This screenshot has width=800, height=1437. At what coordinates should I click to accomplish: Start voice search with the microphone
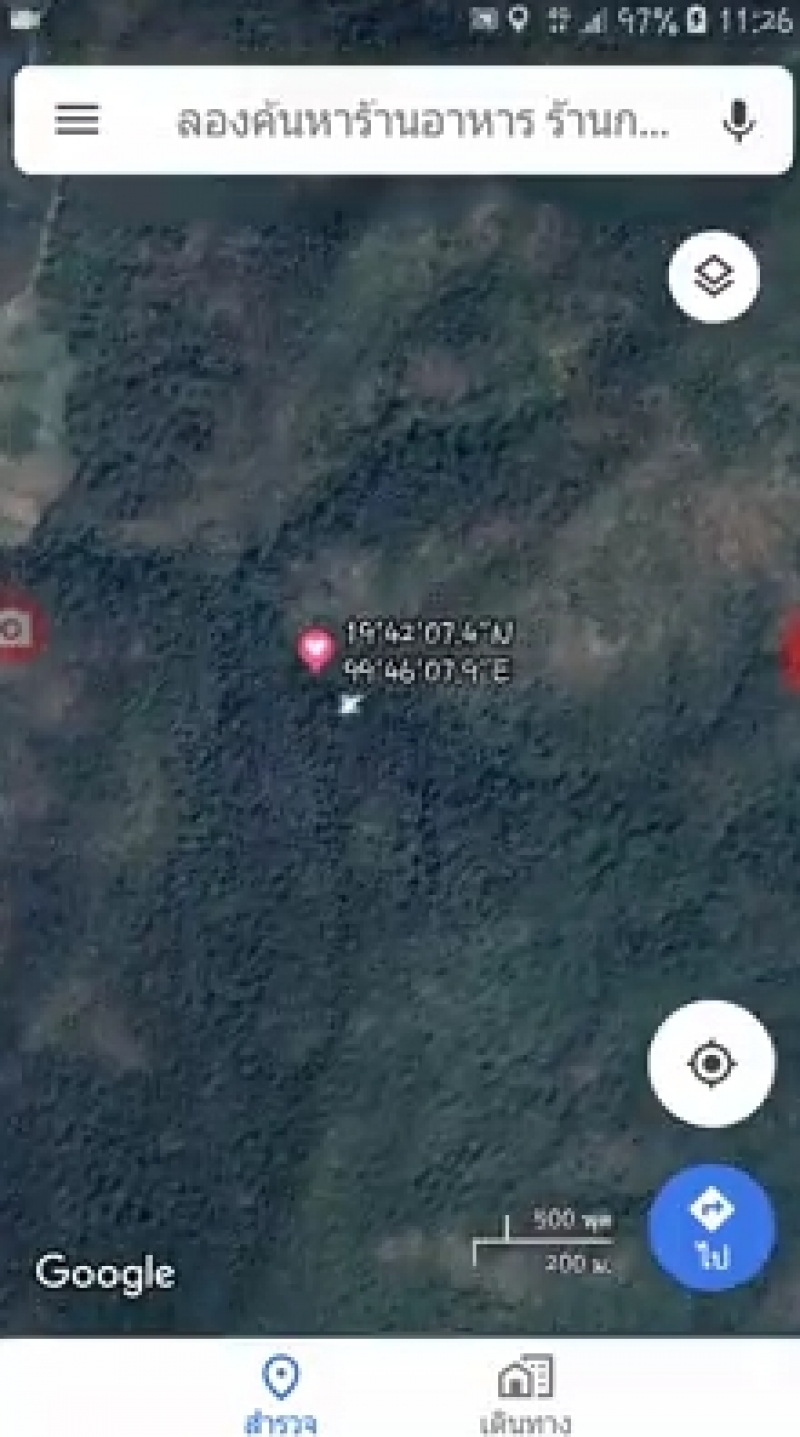(739, 122)
